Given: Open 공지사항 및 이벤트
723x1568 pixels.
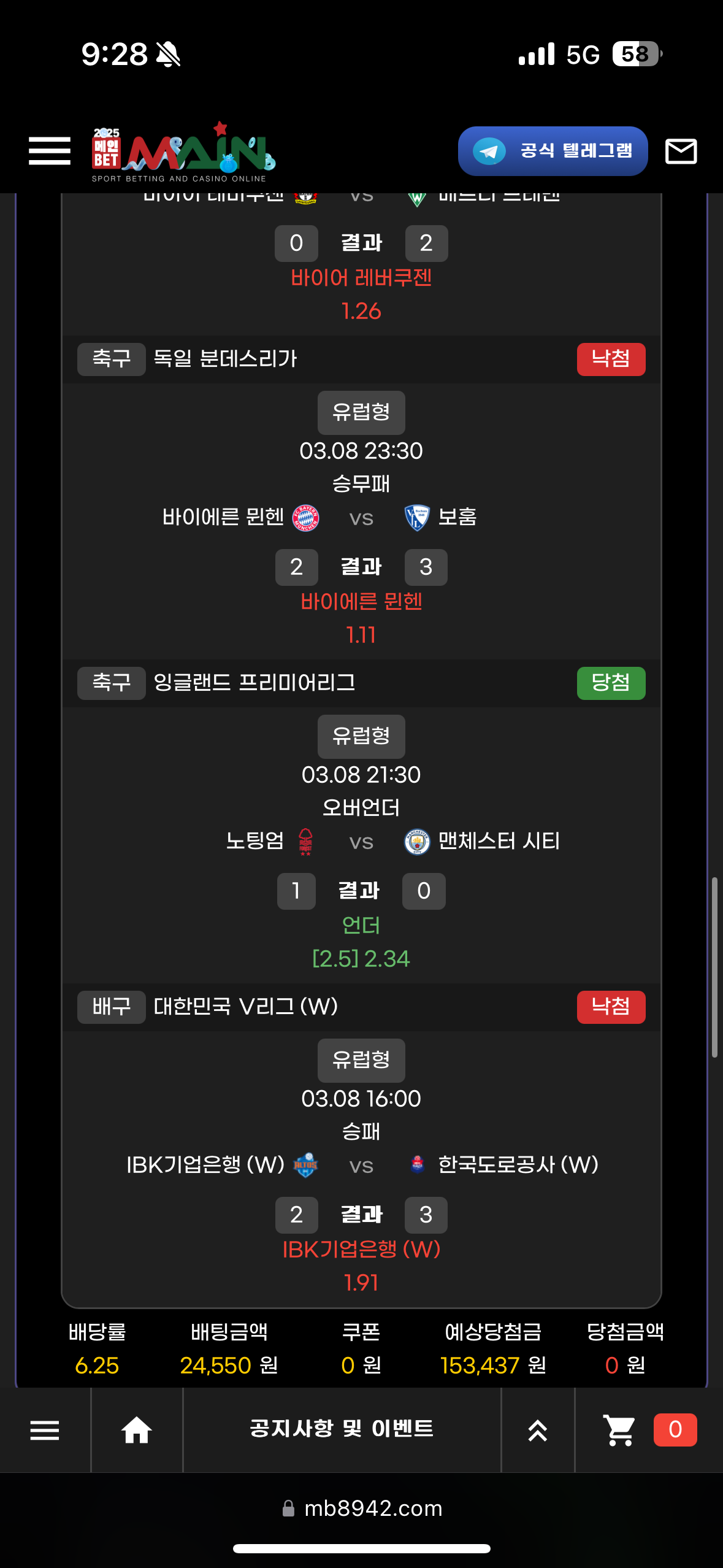Looking at the screenshot, I should 342,1429.
